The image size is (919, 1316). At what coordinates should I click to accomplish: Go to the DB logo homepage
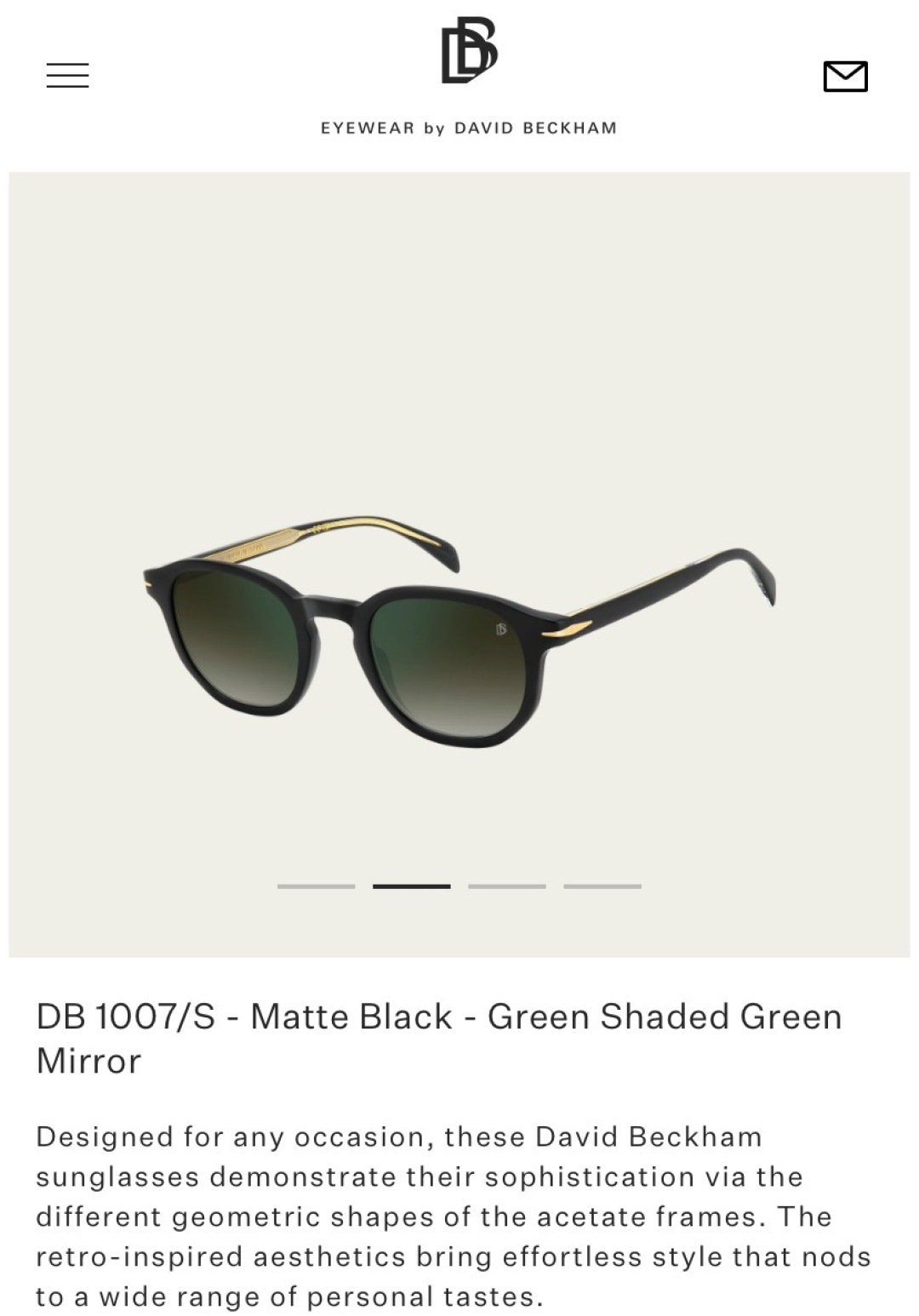[469, 51]
